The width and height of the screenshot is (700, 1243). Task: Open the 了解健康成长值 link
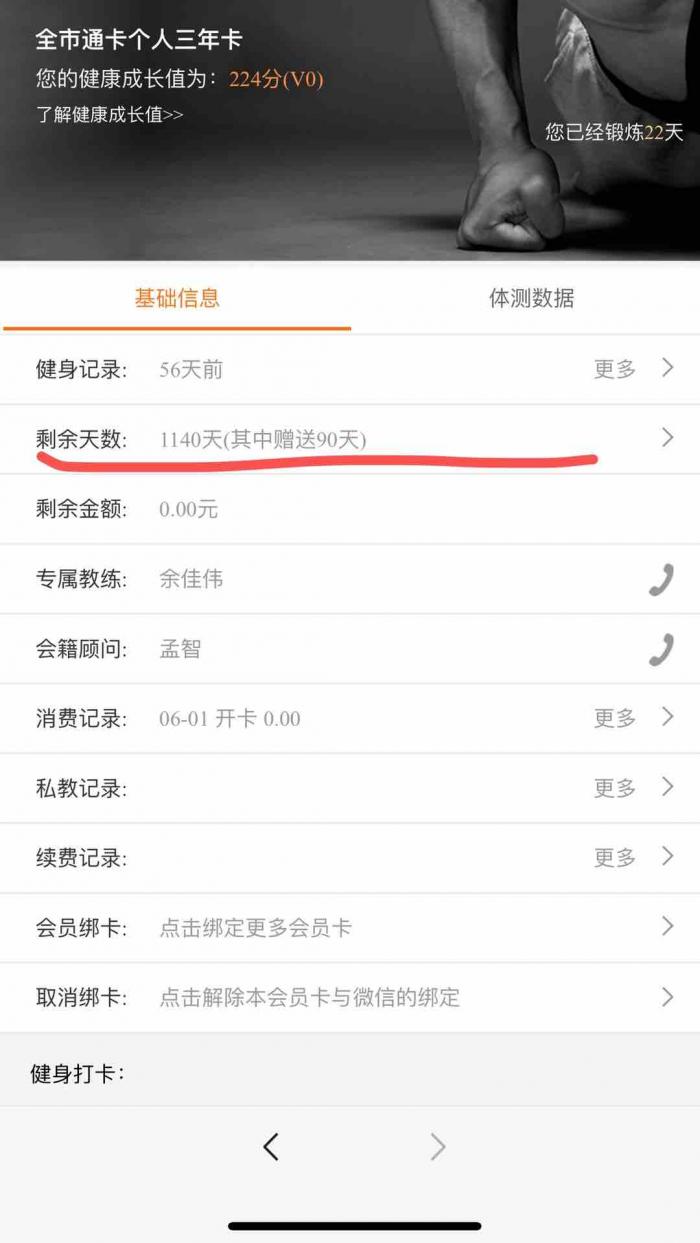[110, 114]
